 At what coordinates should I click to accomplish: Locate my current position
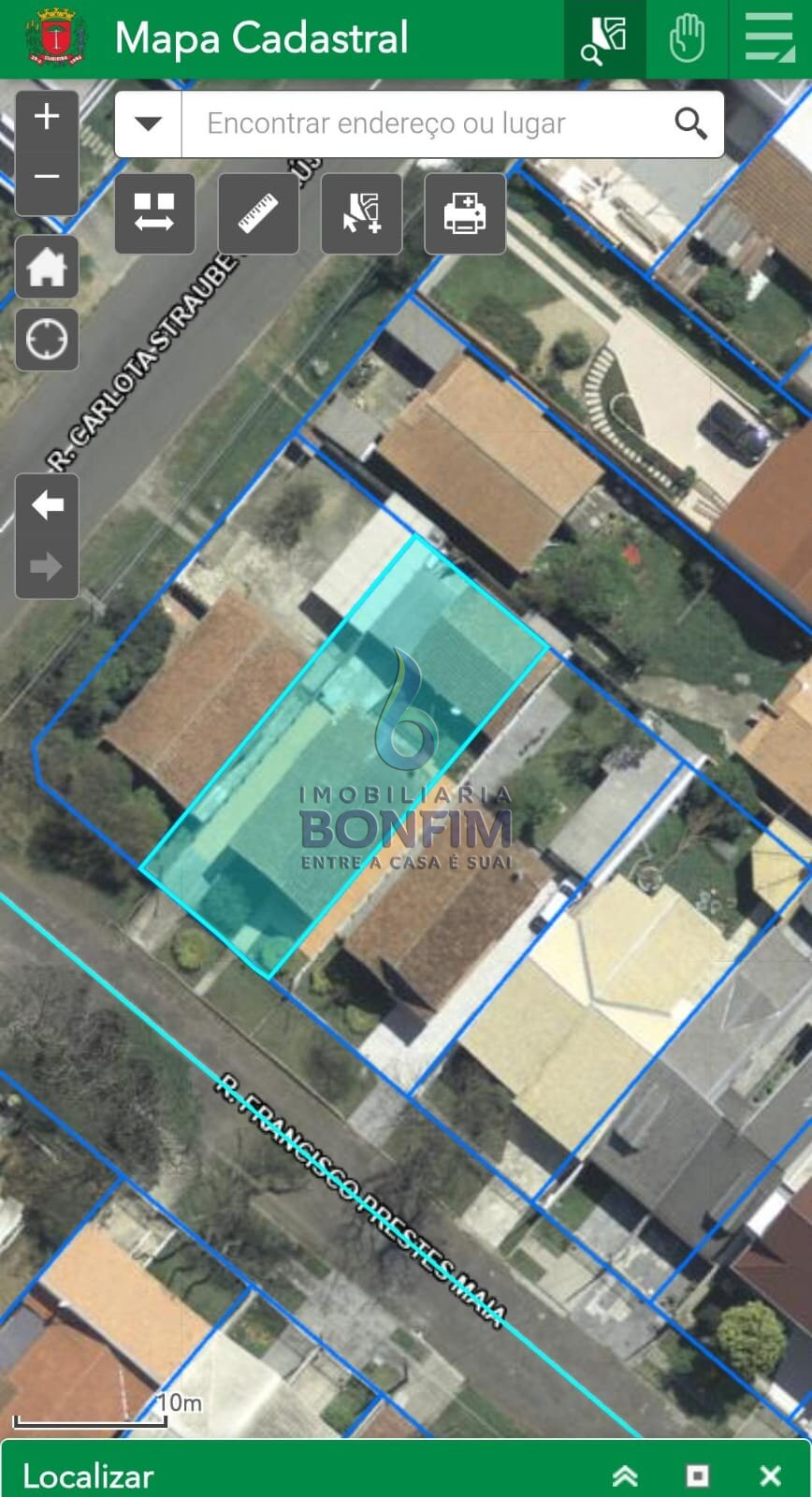pos(47,339)
